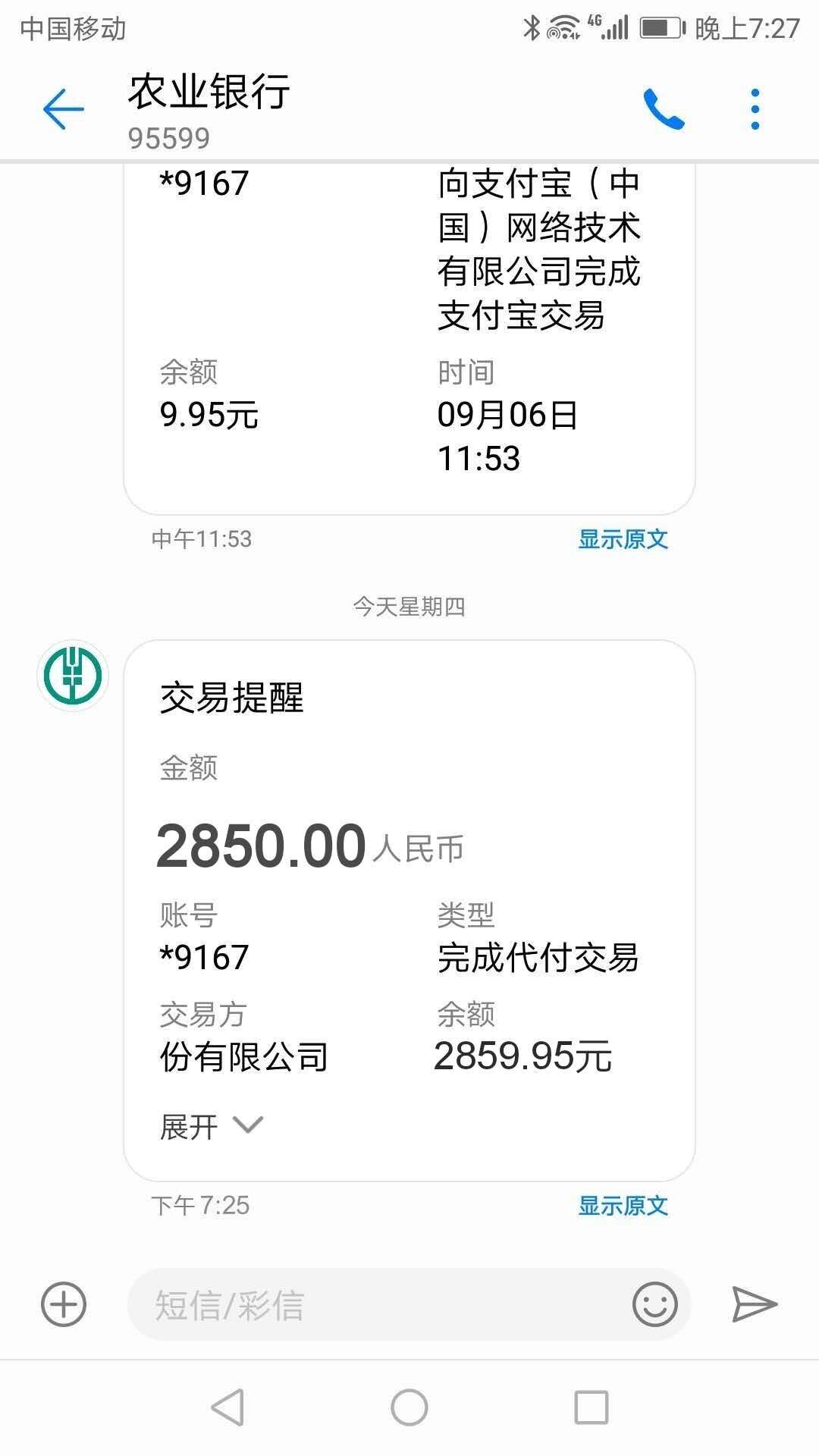
Task: Go back using the blue arrow
Action: click(x=63, y=109)
